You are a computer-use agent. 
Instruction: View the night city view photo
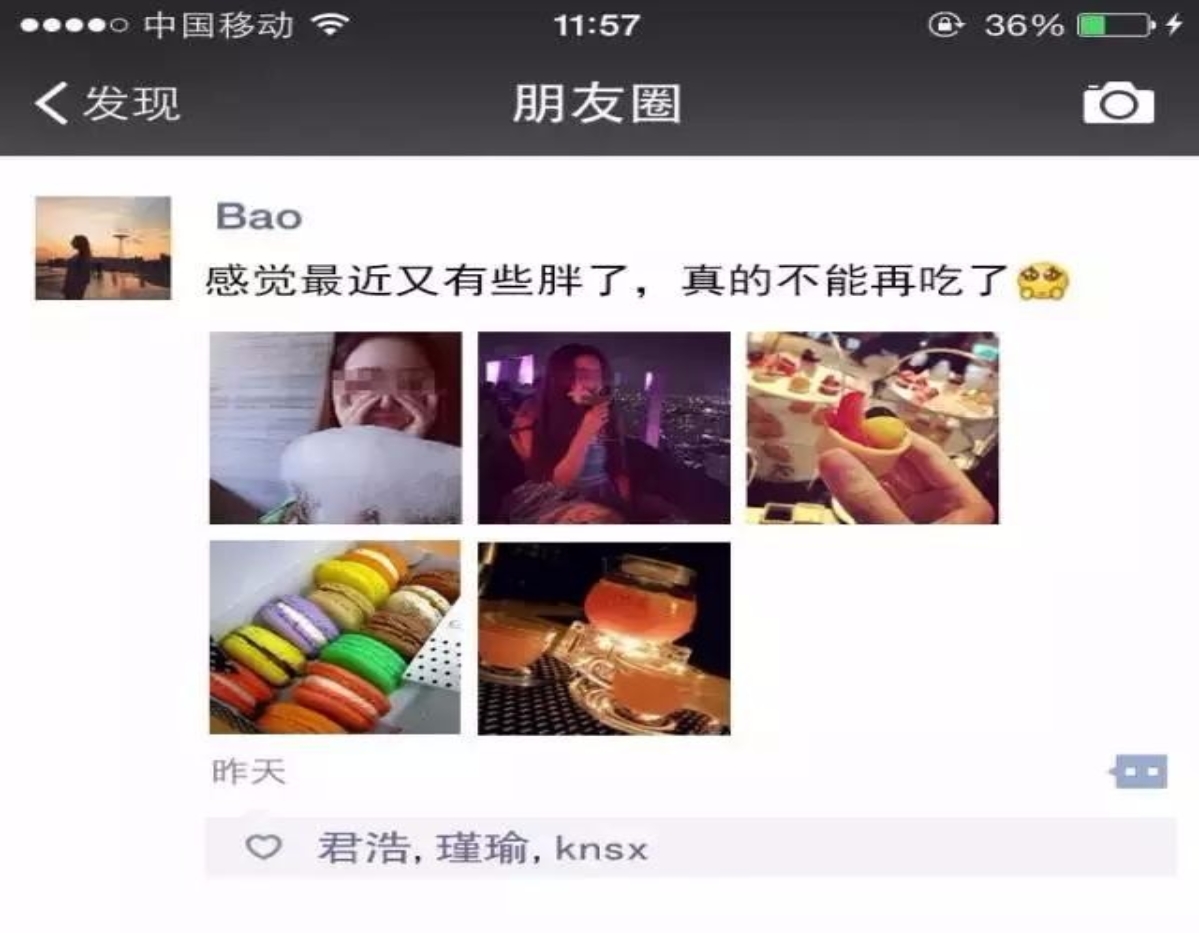604,428
